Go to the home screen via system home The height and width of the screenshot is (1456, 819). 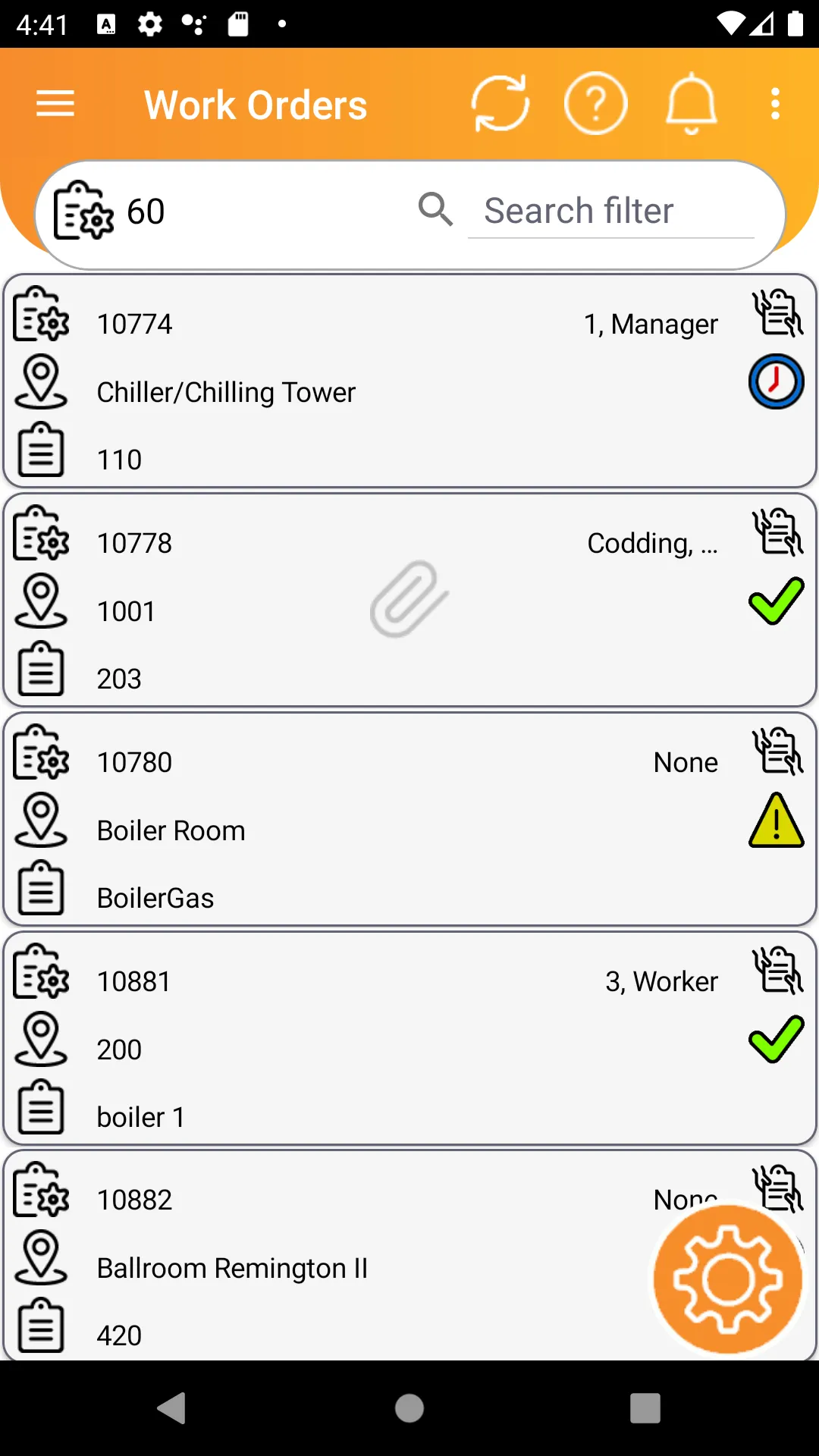coord(409,1408)
